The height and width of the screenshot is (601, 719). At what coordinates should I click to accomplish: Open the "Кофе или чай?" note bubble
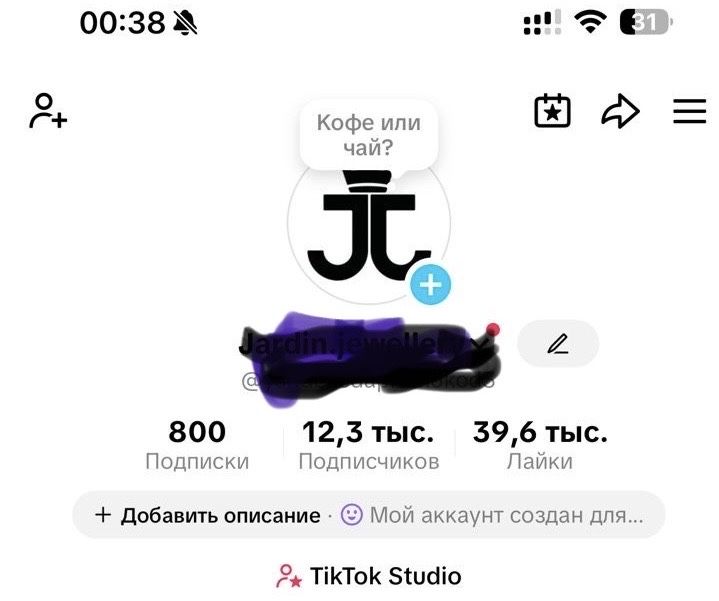pyautogui.click(x=368, y=136)
